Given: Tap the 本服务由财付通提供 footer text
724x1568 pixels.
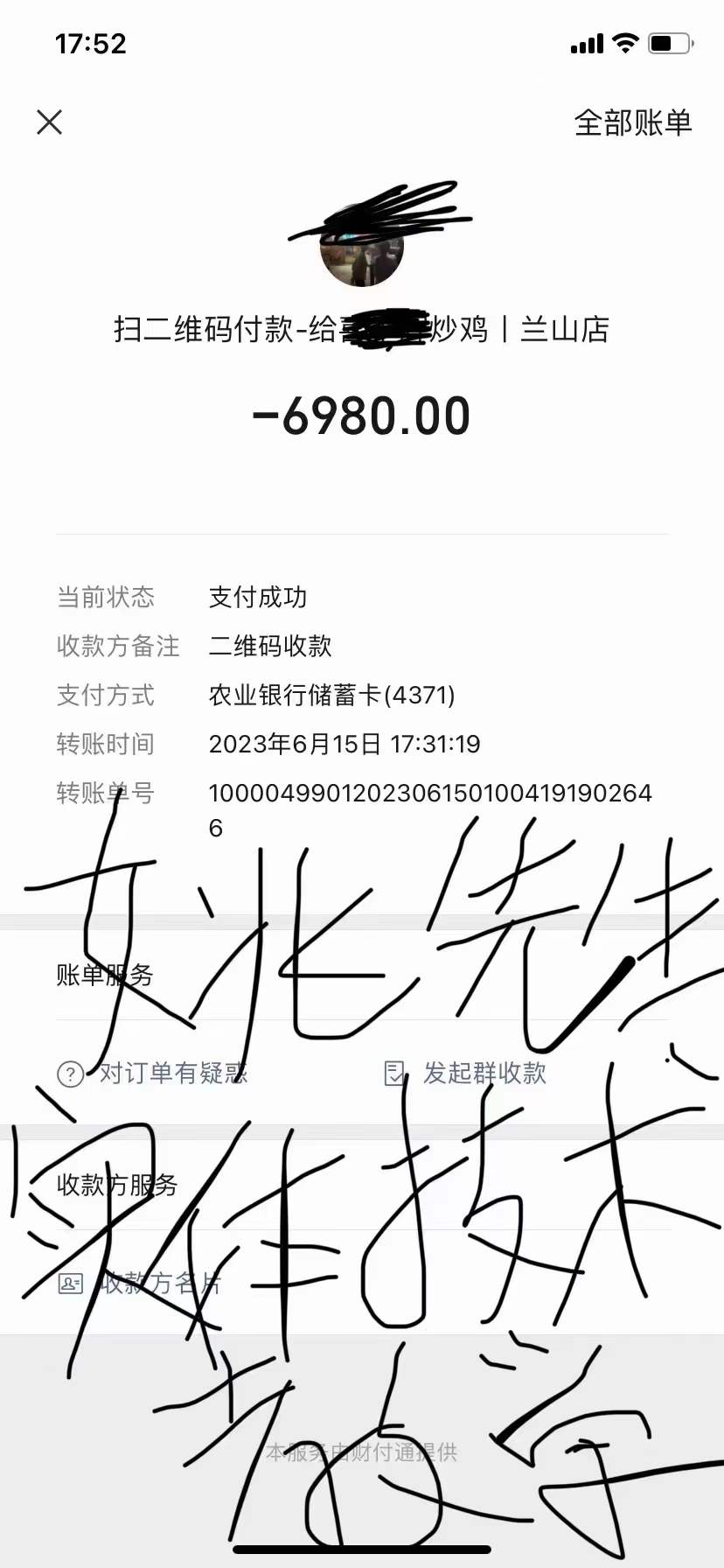Looking at the screenshot, I should point(361,1450).
